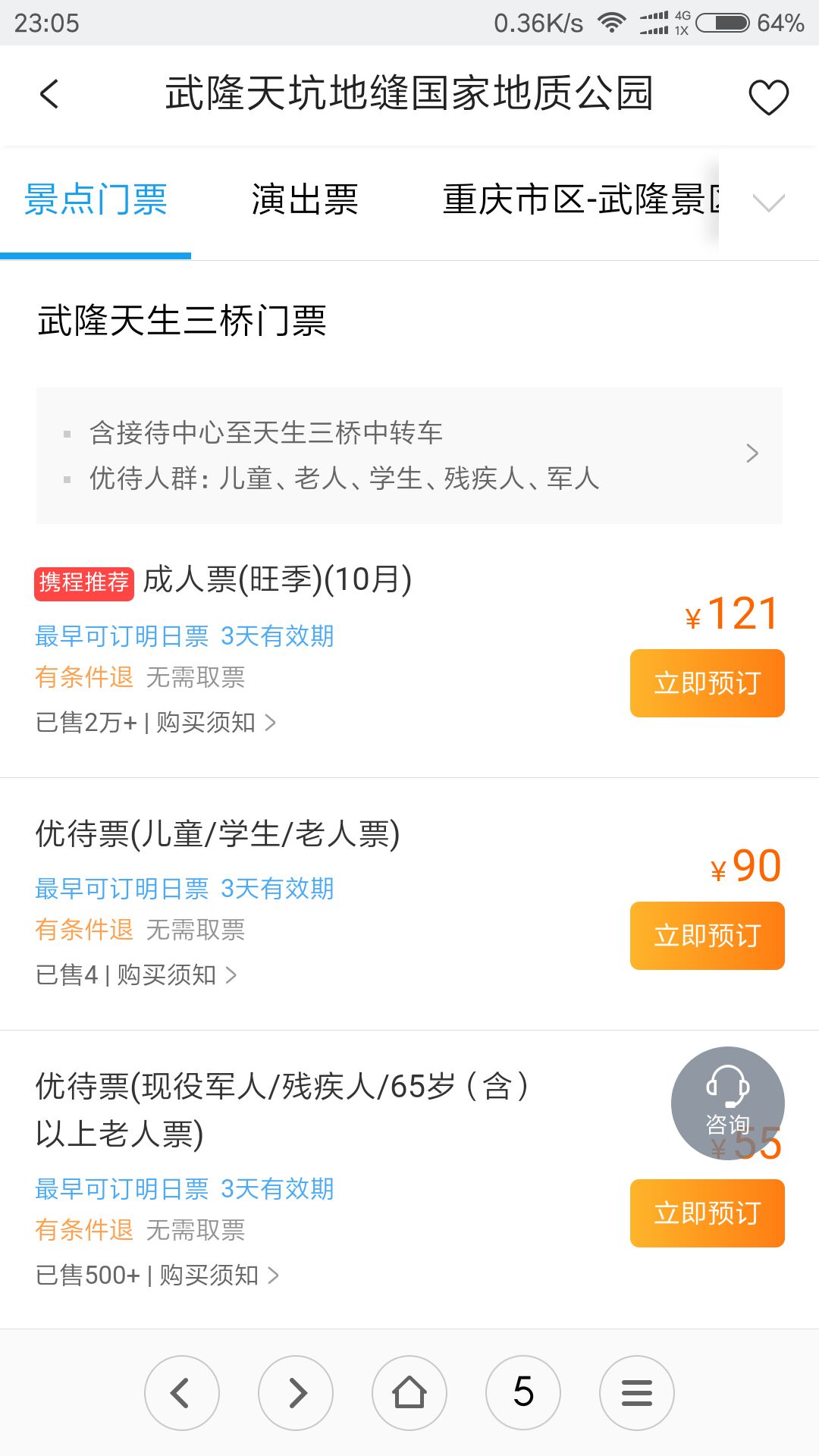
Task: Book the 现役军人/残疾人 discount ticket
Action: pyautogui.click(x=707, y=1213)
